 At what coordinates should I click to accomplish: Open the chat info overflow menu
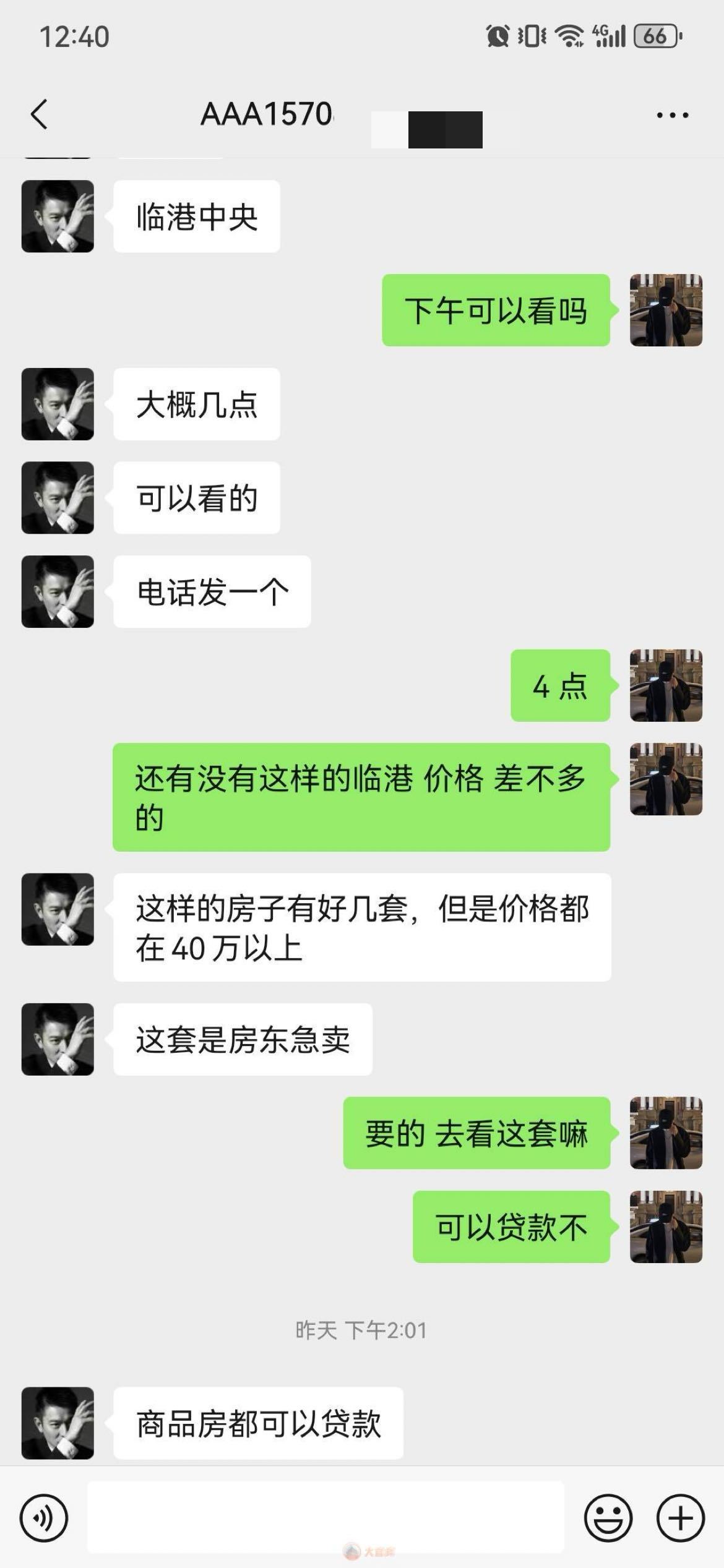click(x=672, y=115)
